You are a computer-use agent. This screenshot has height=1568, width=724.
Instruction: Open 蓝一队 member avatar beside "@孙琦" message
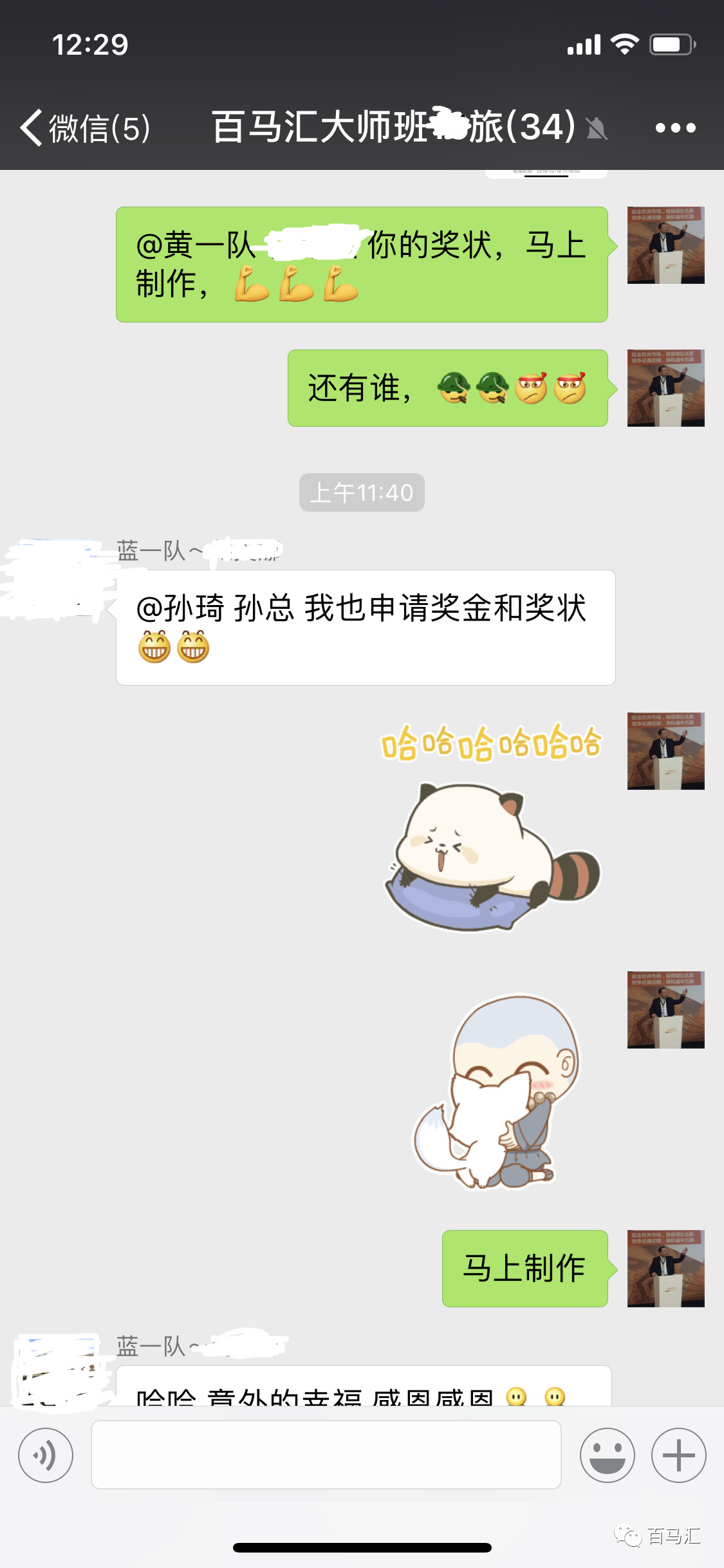pyautogui.click(x=58, y=583)
